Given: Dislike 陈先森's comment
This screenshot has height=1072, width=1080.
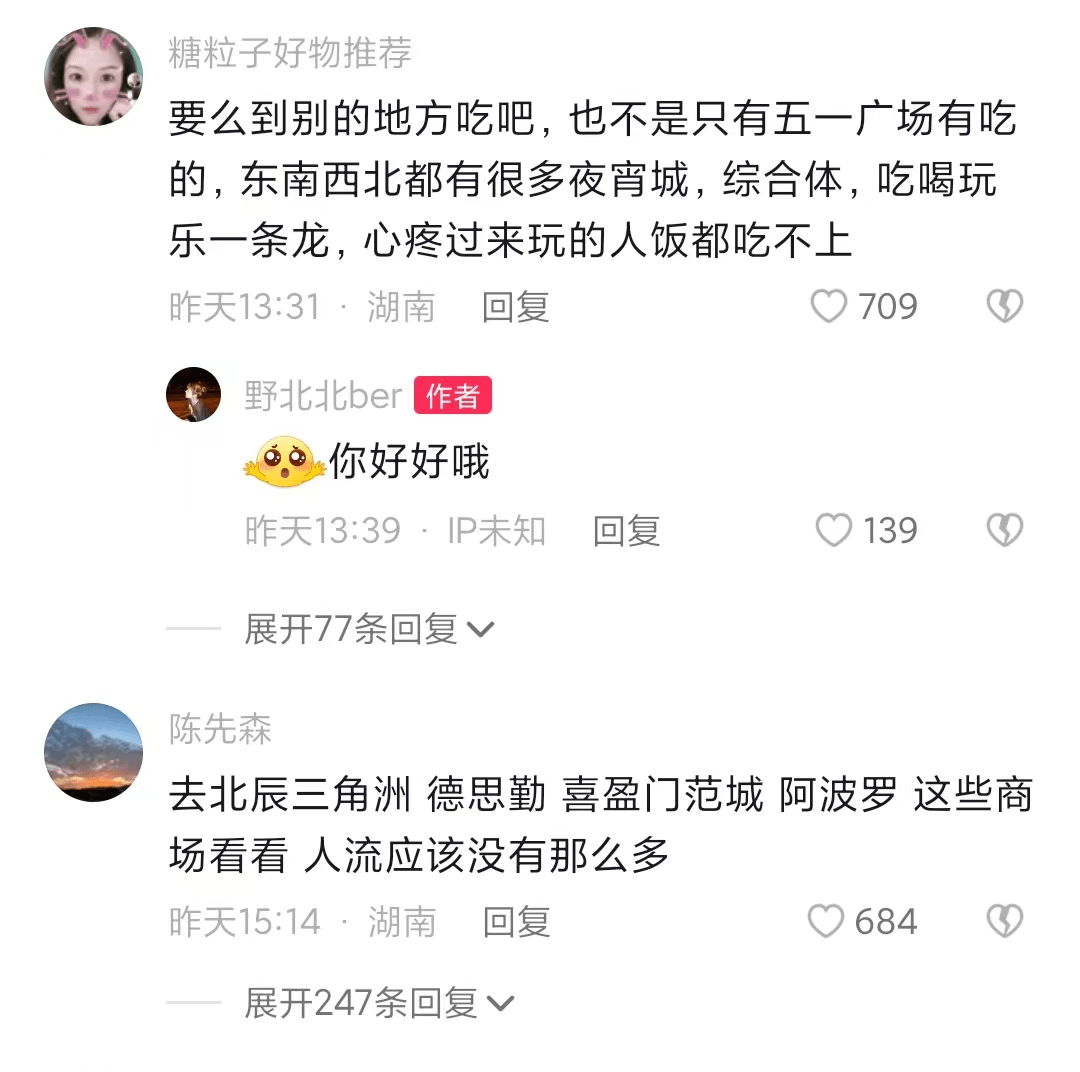Looking at the screenshot, I should 1004,921.
